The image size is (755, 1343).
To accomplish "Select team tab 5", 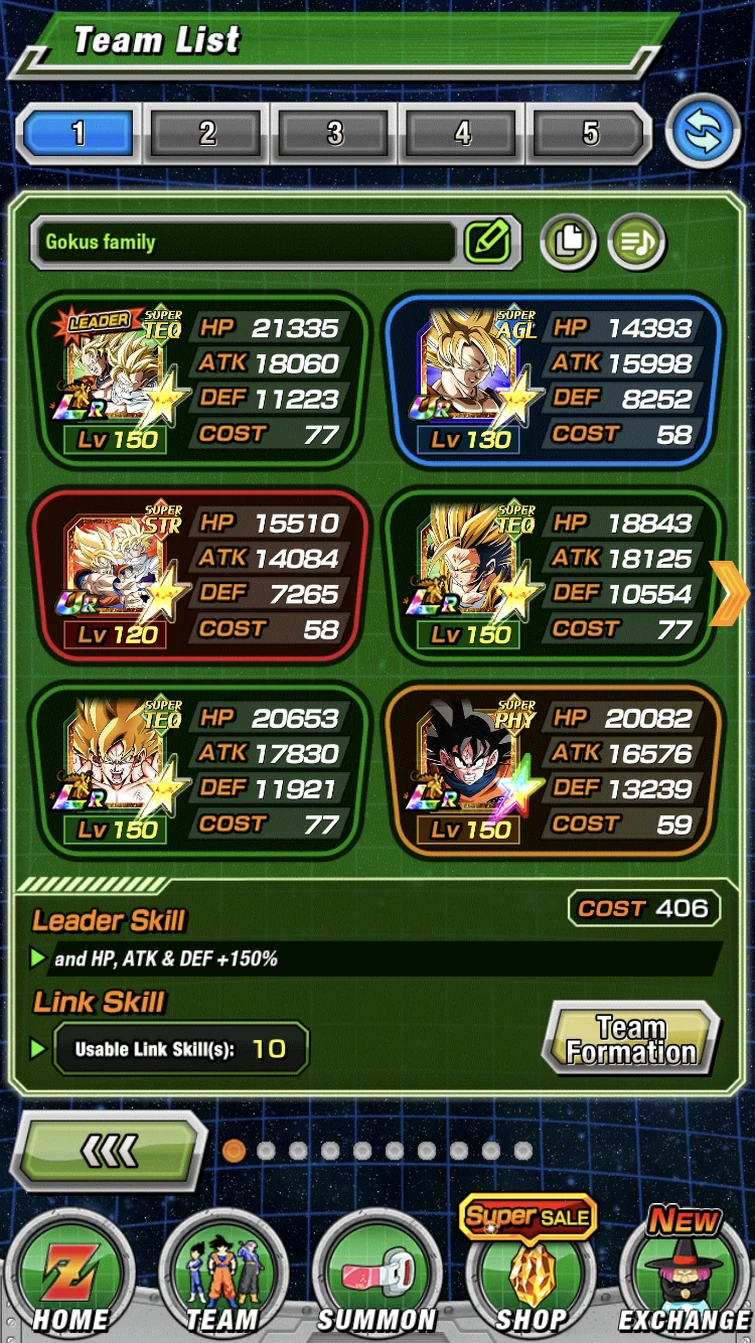I will (589, 131).
